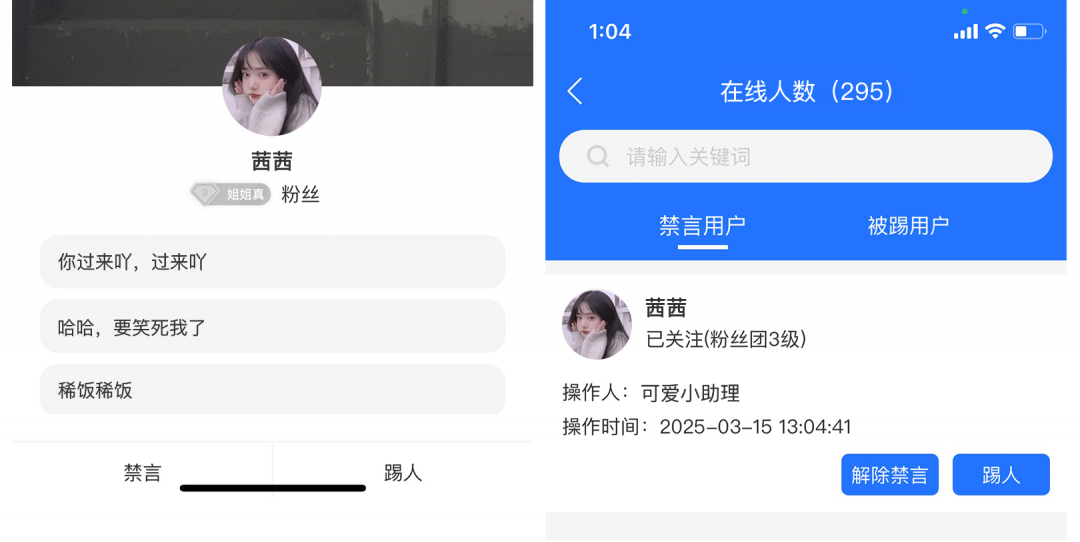Tap the blue 踢人 button beside 解除禁言

[1000, 475]
